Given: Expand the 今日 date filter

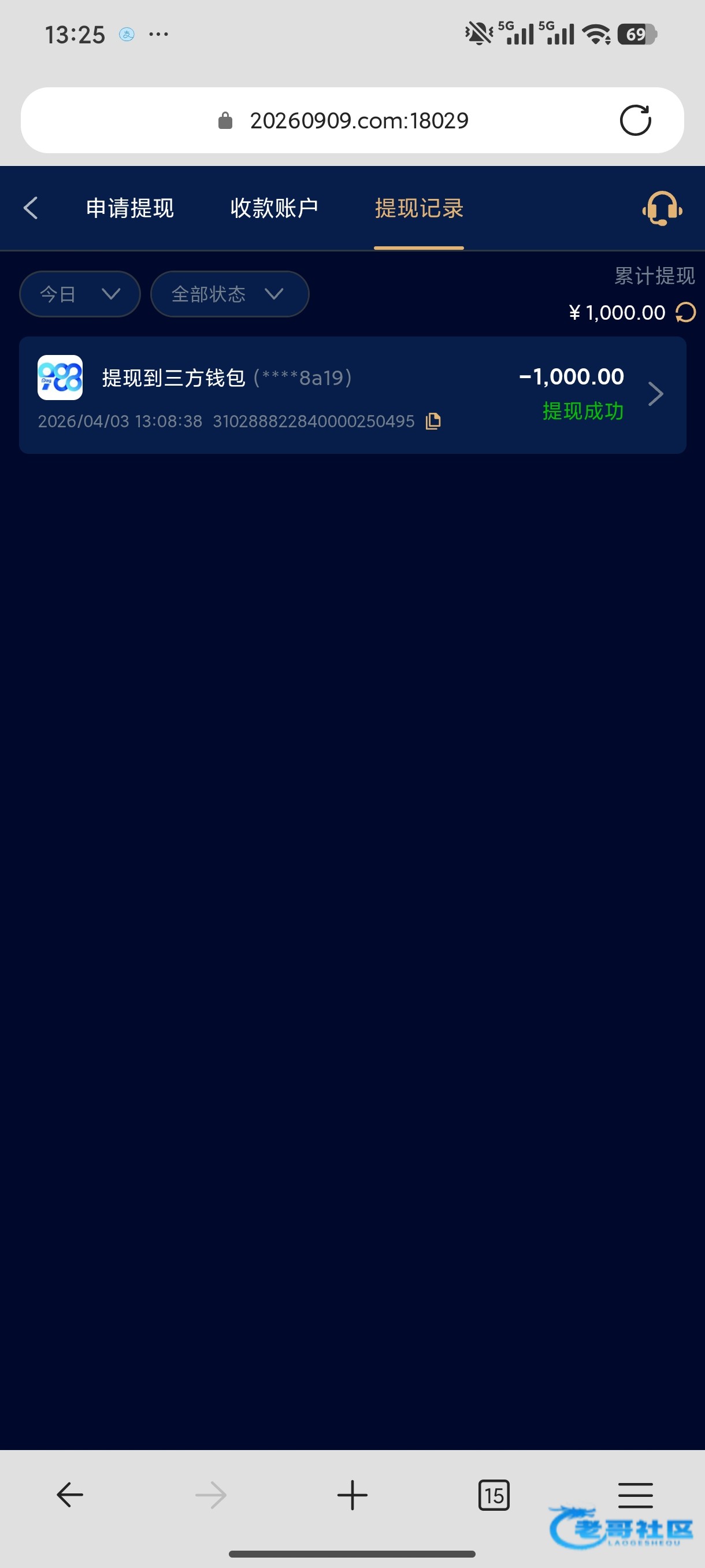Looking at the screenshot, I should click(x=80, y=294).
